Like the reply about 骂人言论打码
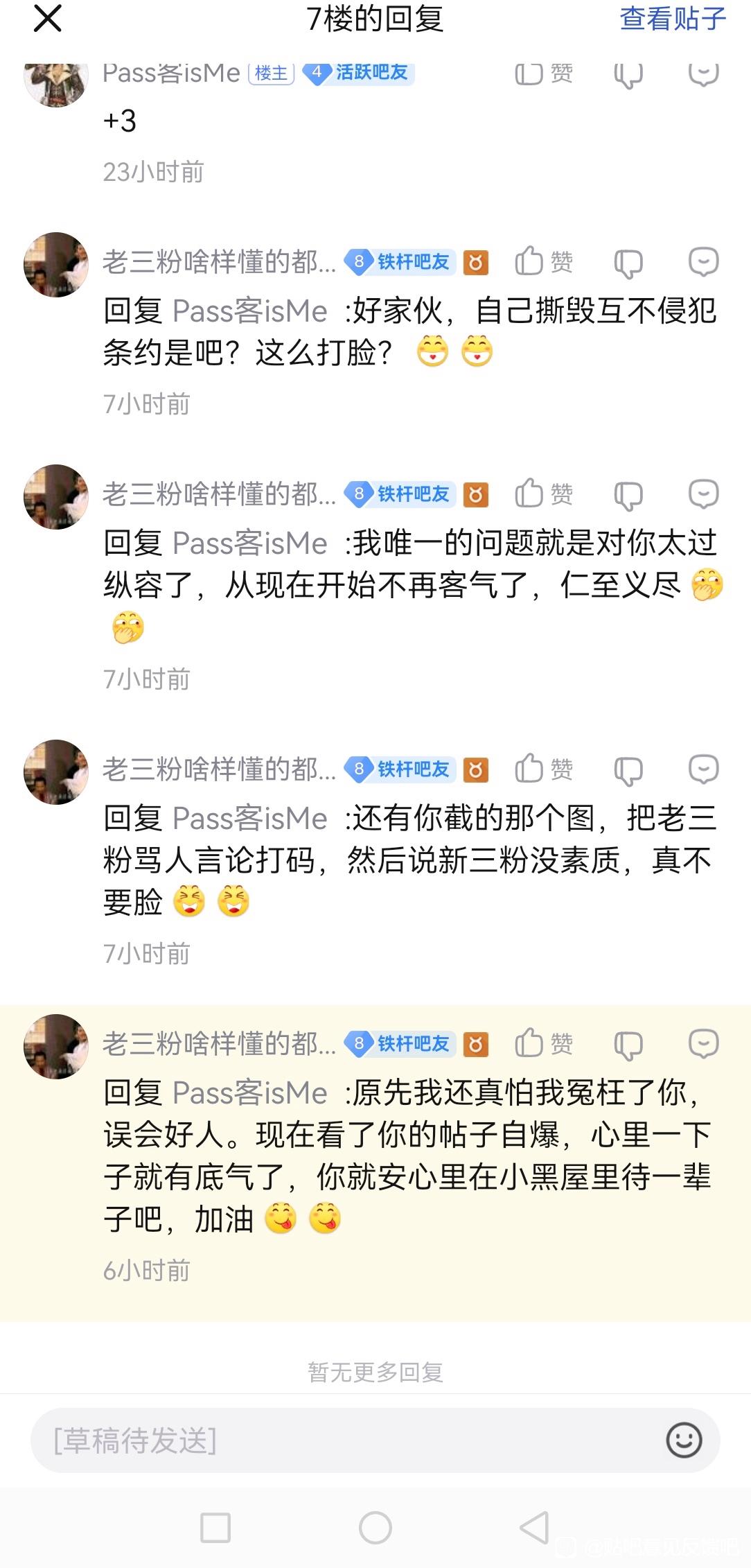751x1568 pixels. click(x=544, y=769)
